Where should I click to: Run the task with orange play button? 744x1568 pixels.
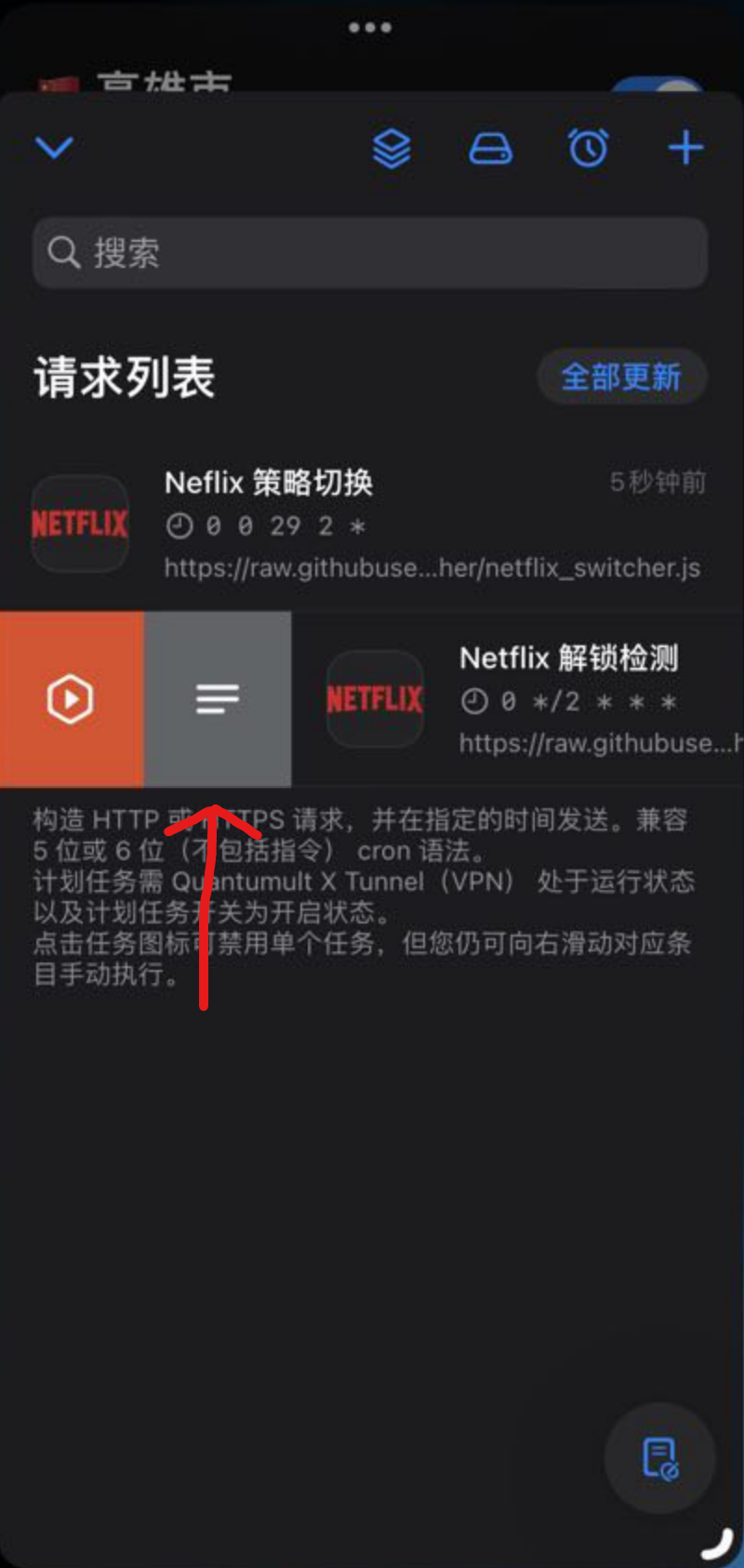[72, 698]
